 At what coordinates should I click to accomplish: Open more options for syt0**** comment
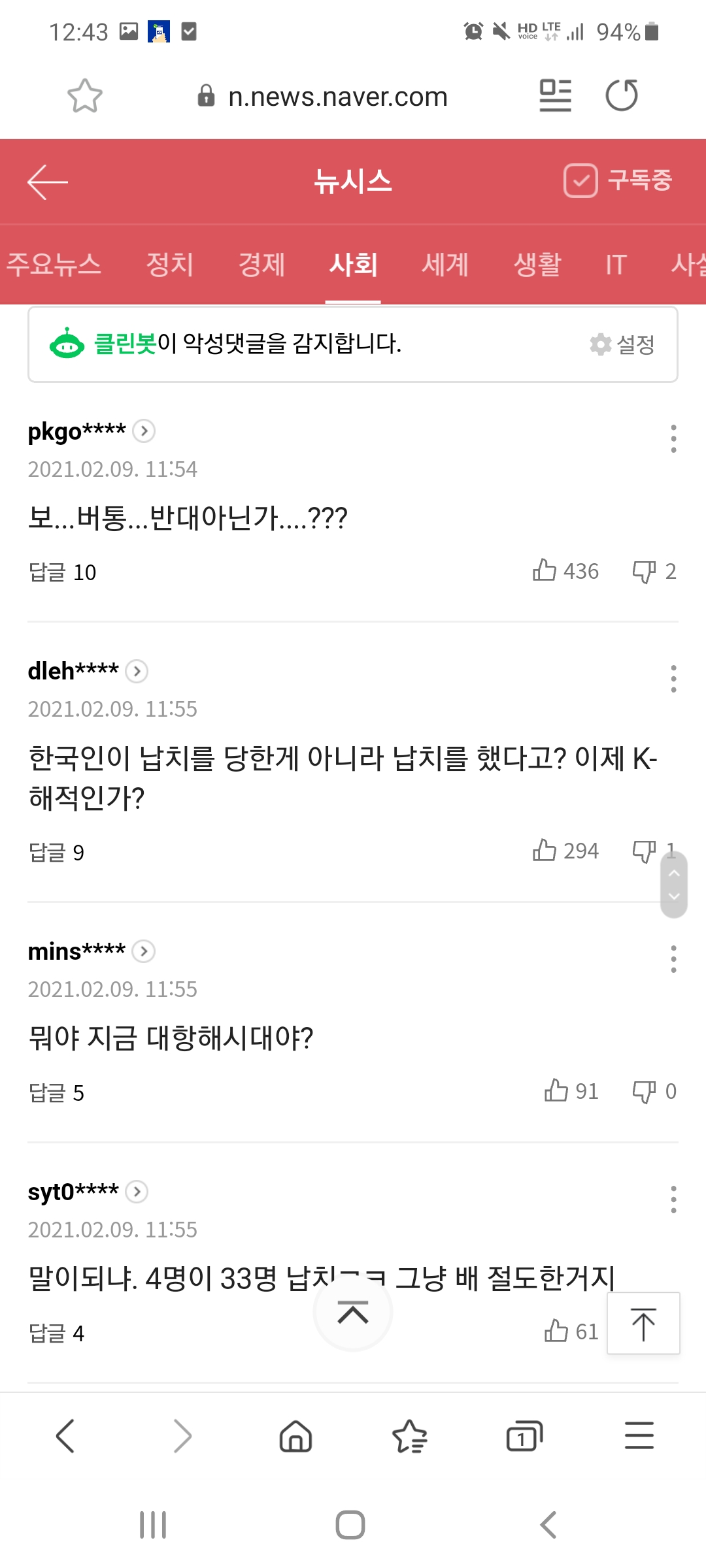[673, 1200]
